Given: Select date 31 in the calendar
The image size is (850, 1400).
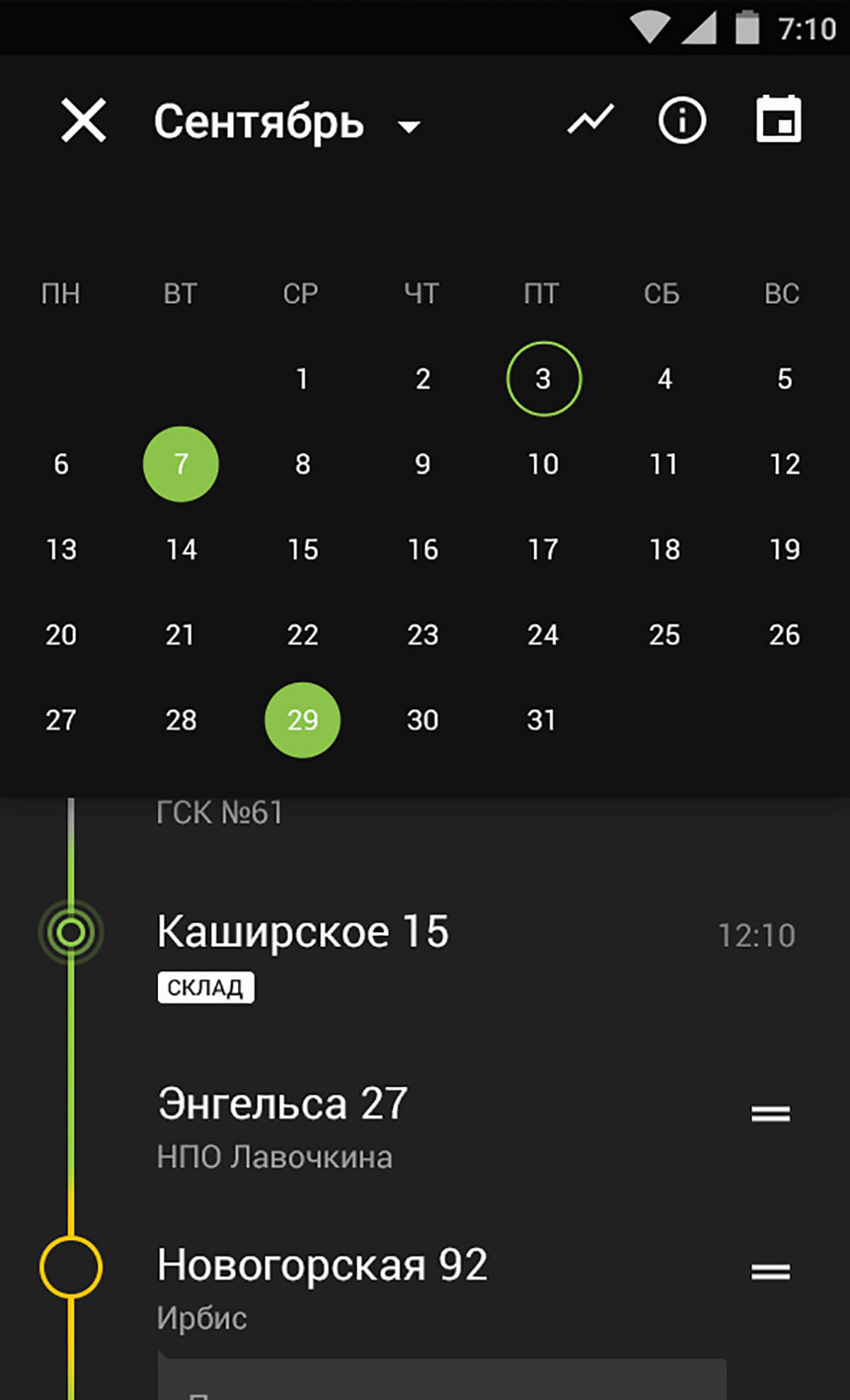Looking at the screenshot, I should pos(542,720).
